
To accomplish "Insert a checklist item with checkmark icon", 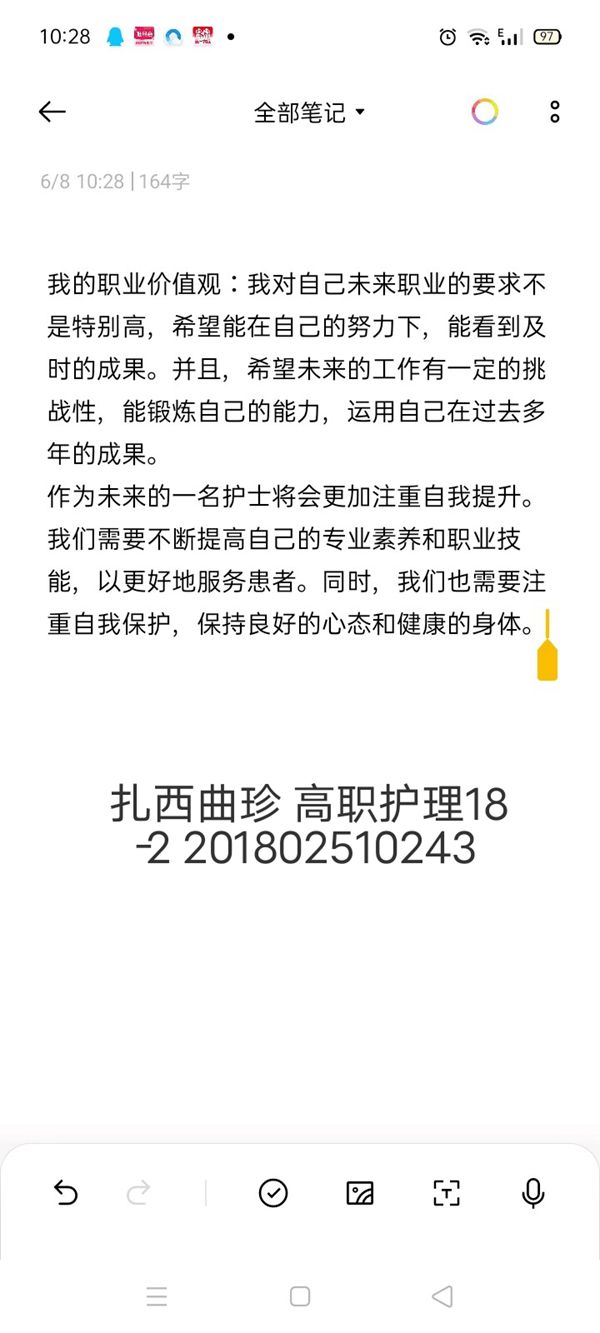I will [x=273, y=1192].
